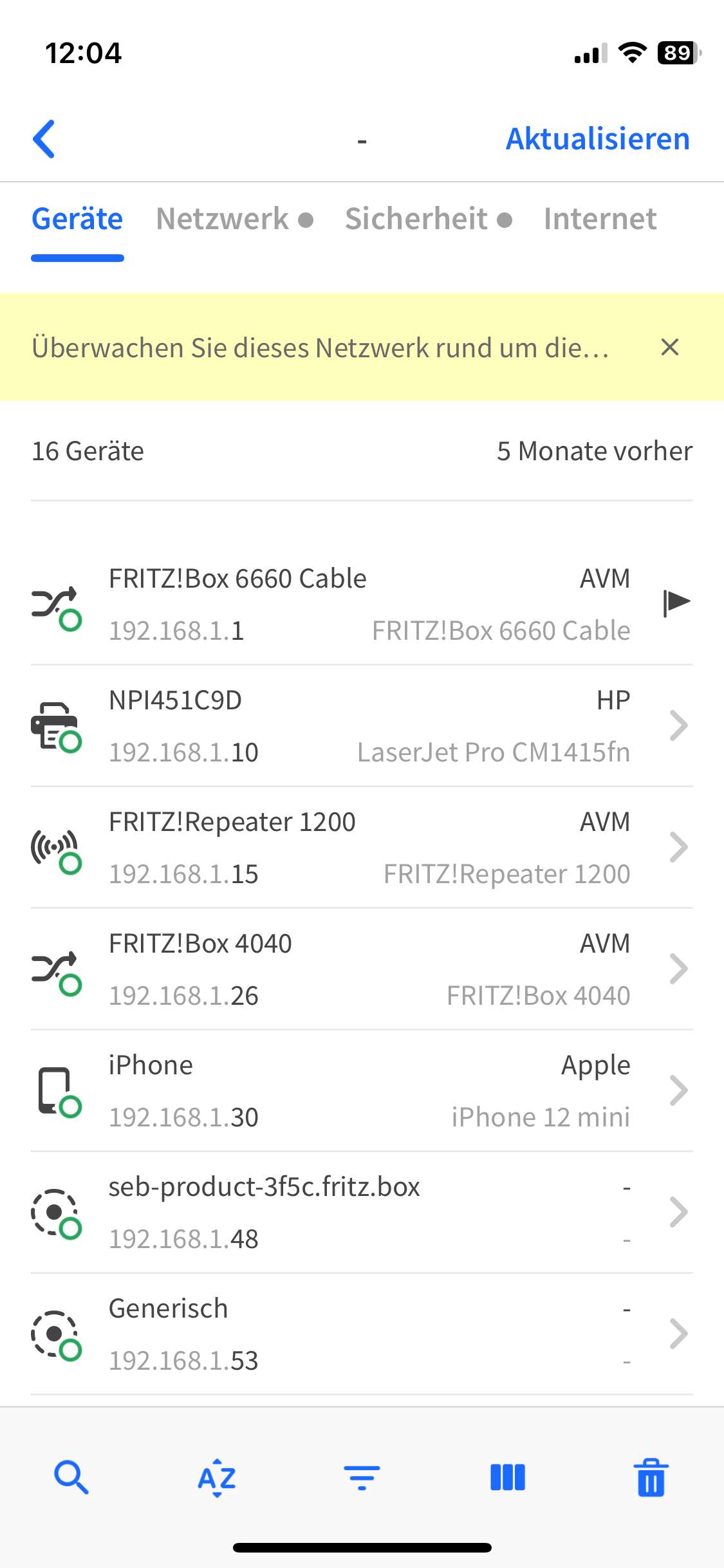Search devices with the magnifier icon

71,1477
